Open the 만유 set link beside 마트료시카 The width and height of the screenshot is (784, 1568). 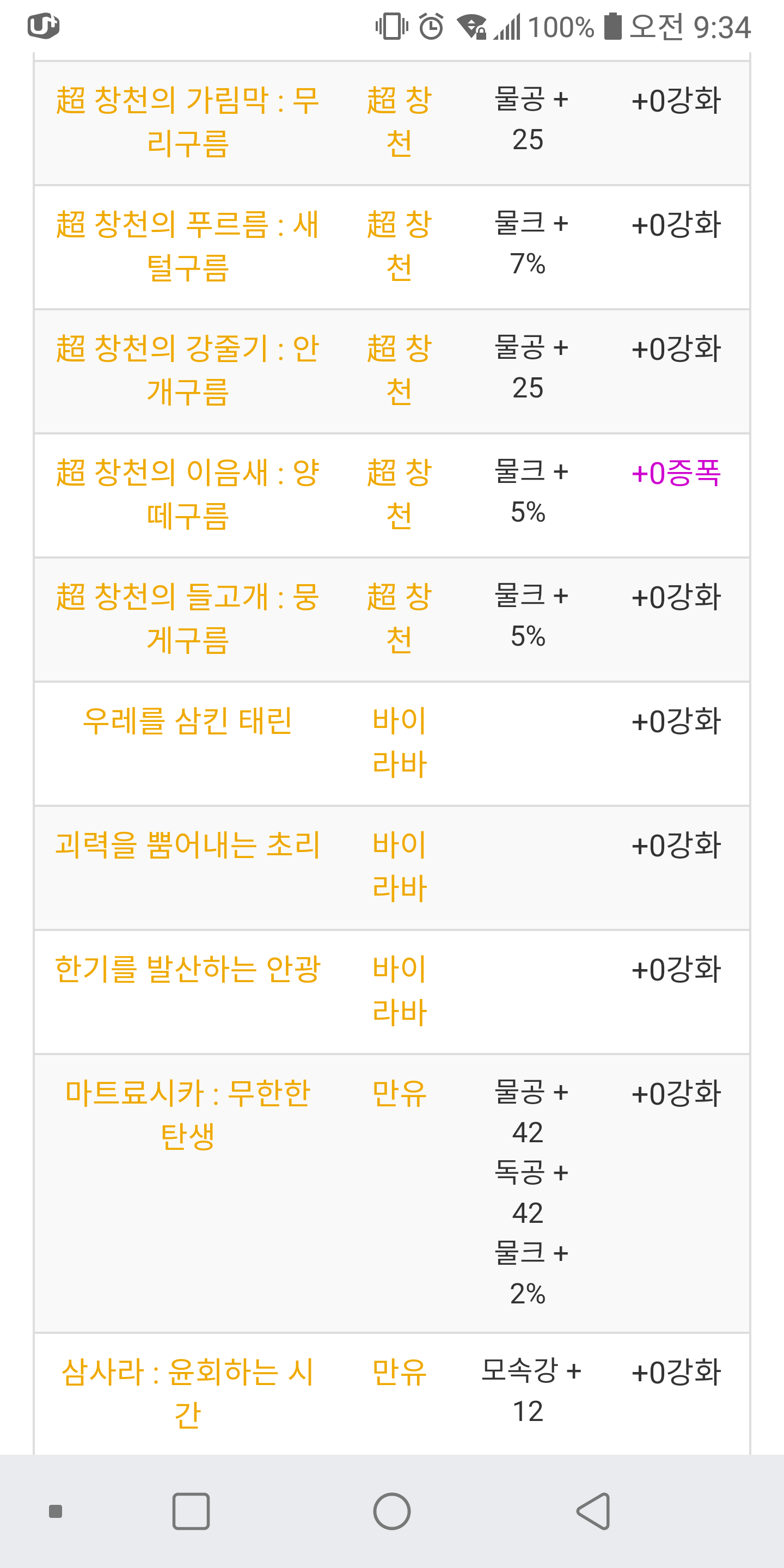click(399, 1094)
